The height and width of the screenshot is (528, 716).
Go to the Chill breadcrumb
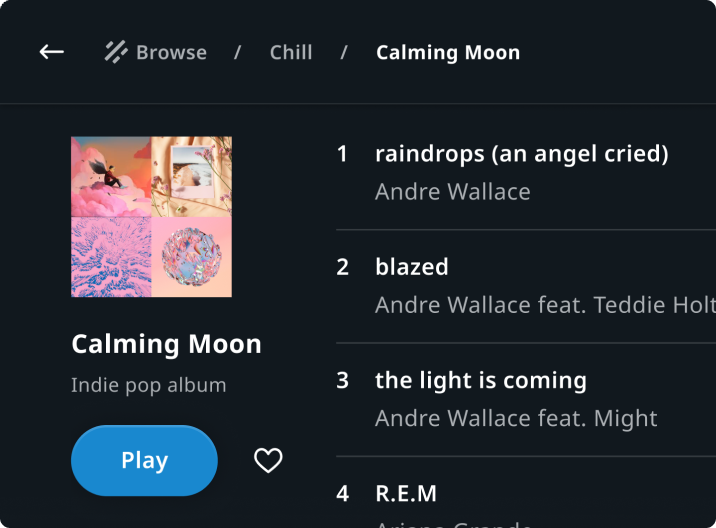pyautogui.click(x=291, y=52)
